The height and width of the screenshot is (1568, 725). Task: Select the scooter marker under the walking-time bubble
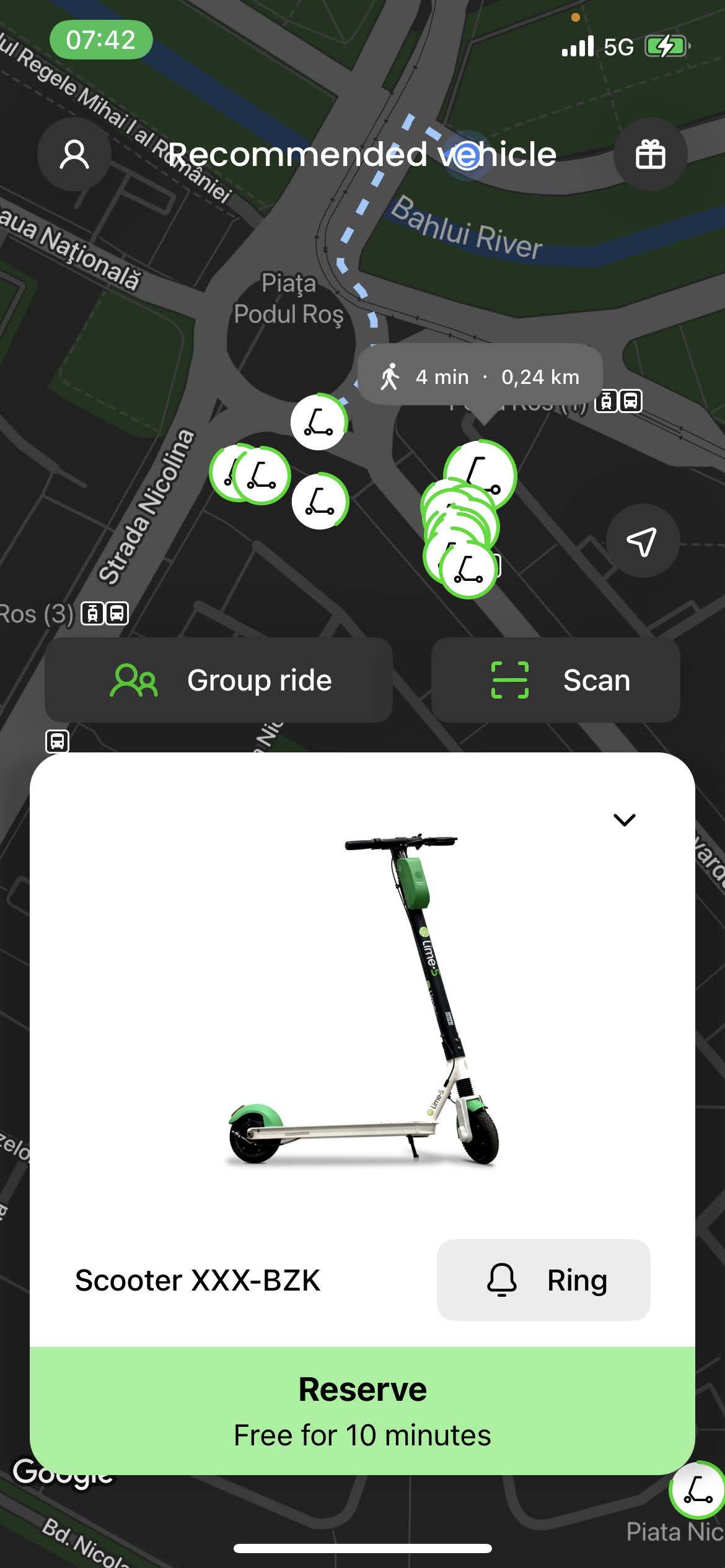coord(481,473)
